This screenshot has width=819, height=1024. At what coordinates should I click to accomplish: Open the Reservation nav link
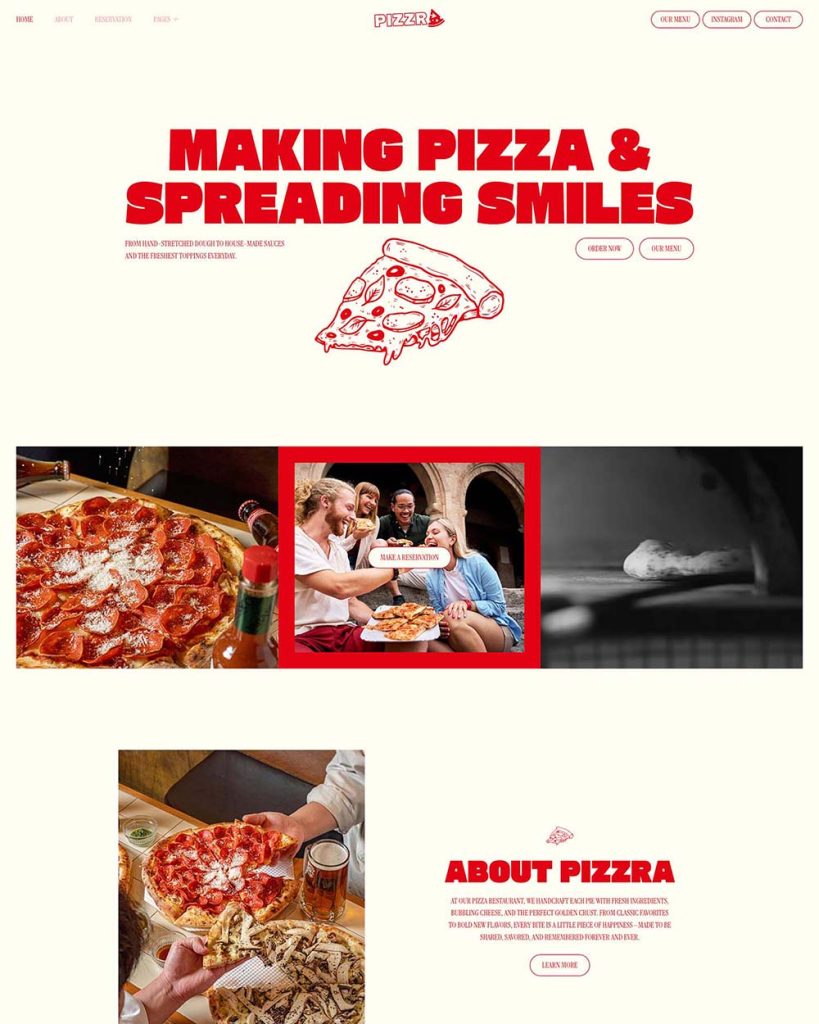(113, 19)
